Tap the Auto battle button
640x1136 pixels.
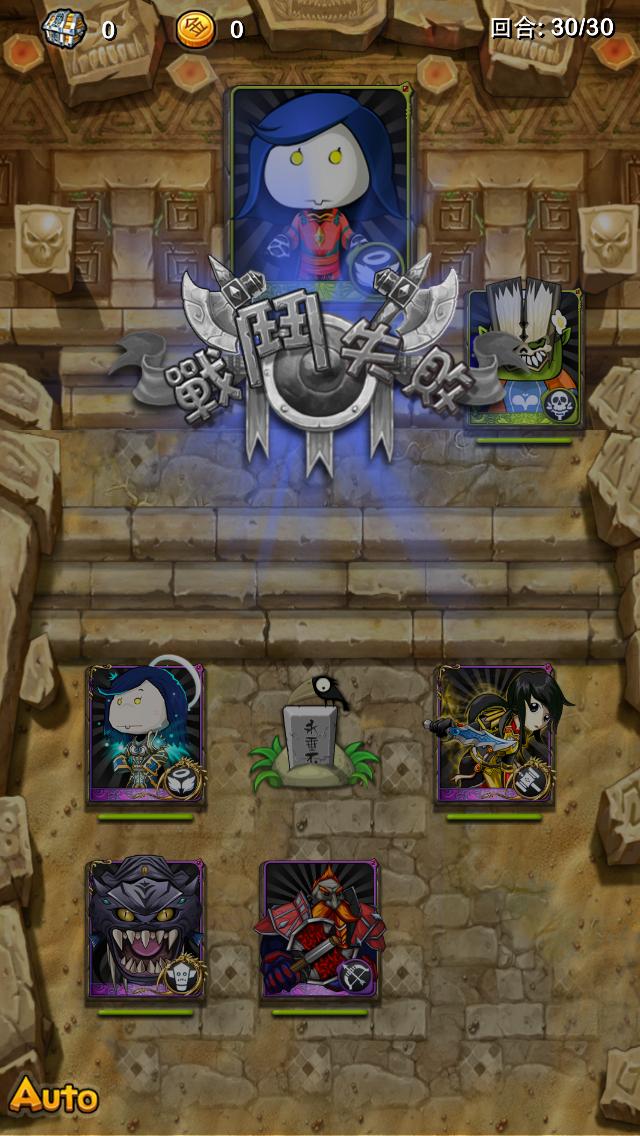(54, 1096)
